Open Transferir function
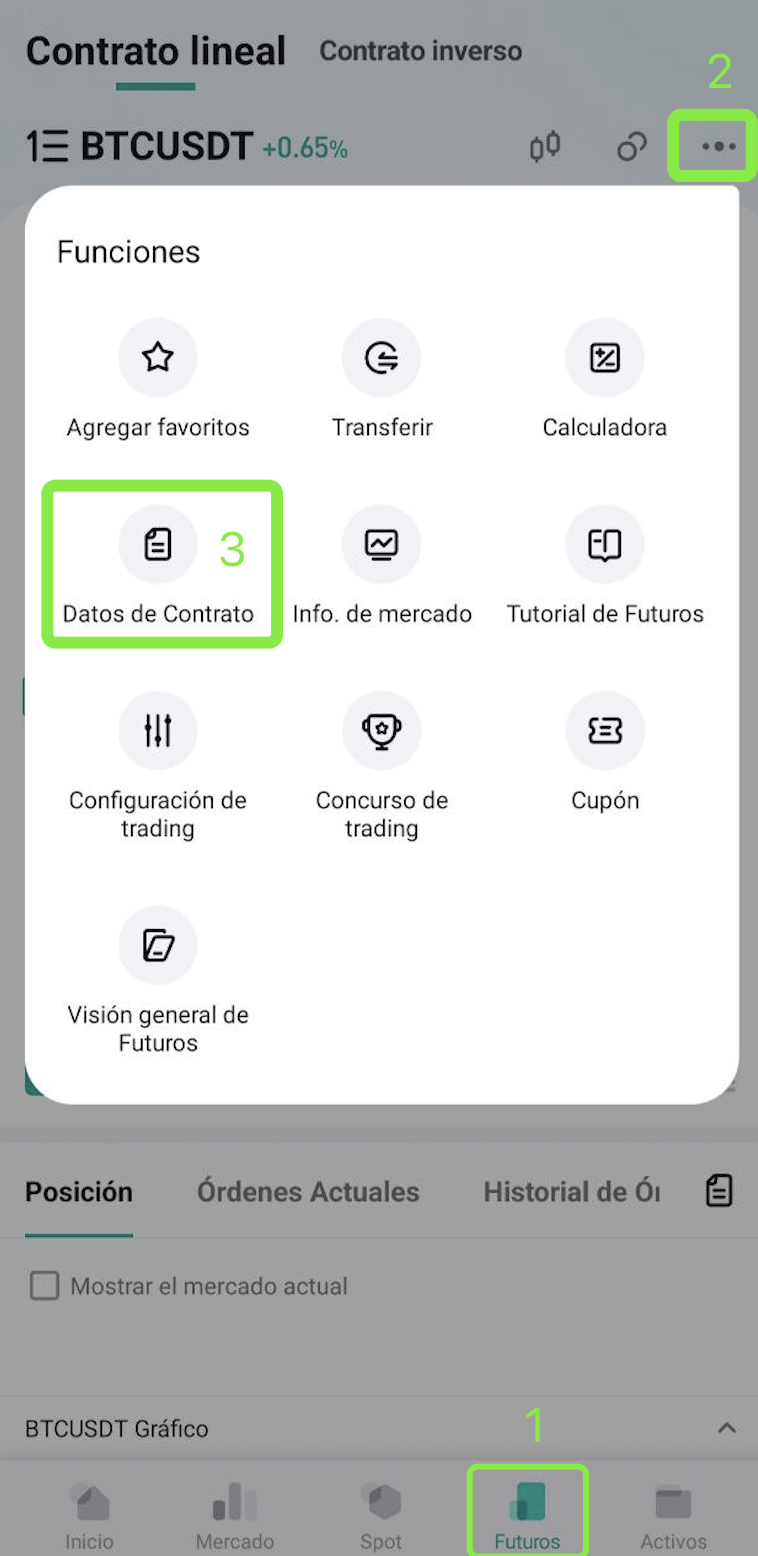Image resolution: width=758 pixels, height=1556 pixels. point(382,379)
